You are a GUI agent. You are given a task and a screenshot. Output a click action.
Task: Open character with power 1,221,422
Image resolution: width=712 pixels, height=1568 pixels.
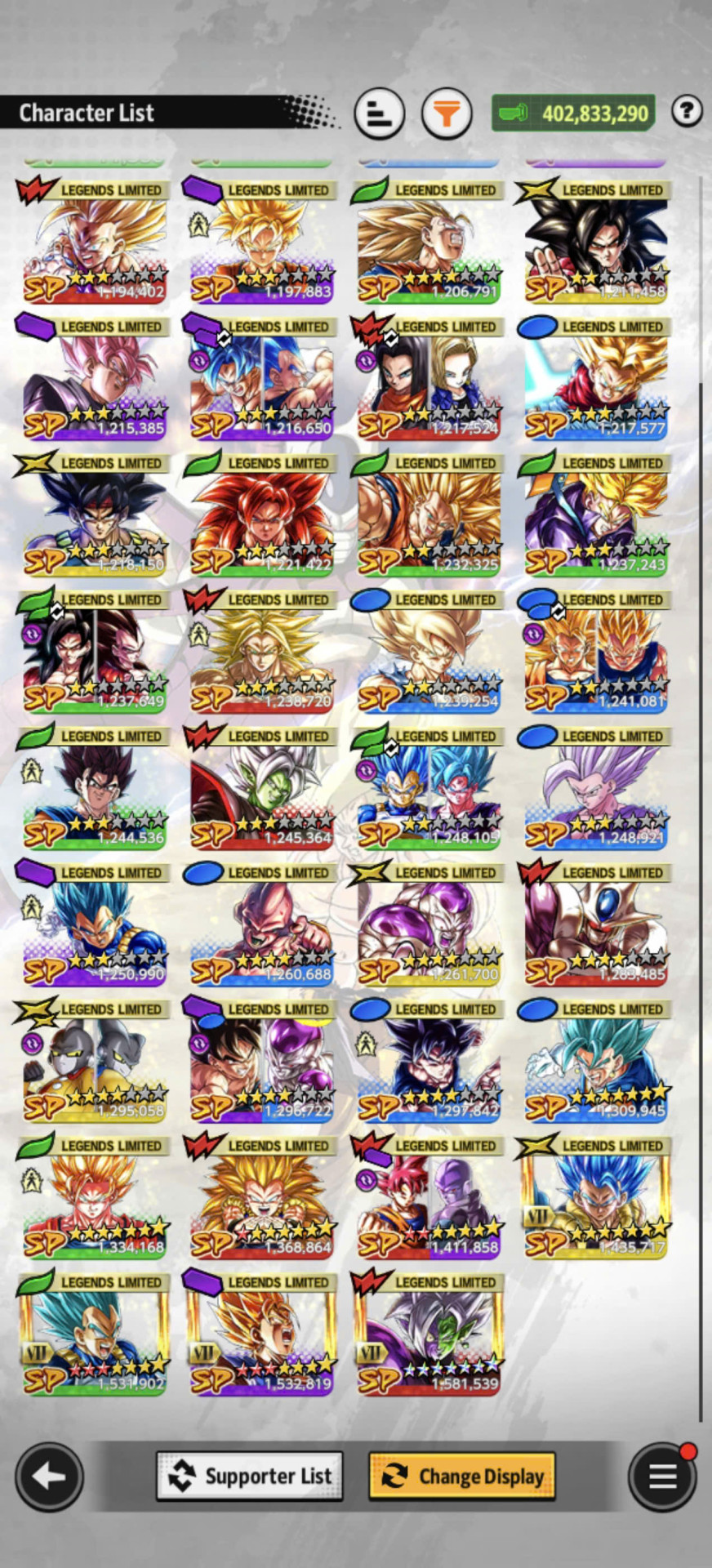pyautogui.click(x=261, y=514)
